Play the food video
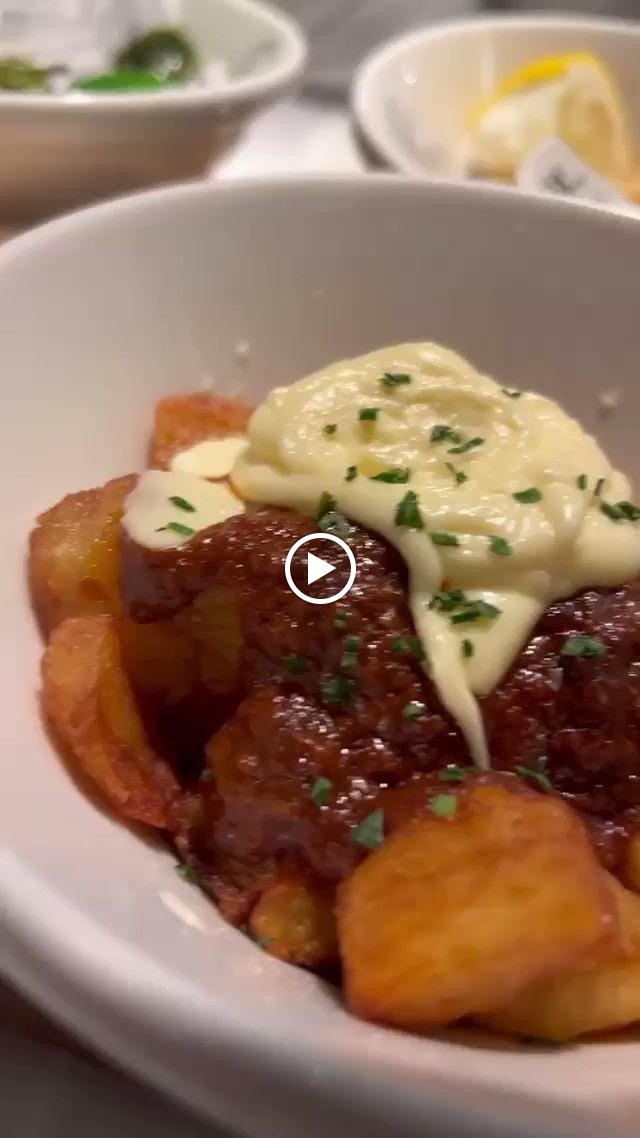The image size is (640, 1138). point(320,568)
